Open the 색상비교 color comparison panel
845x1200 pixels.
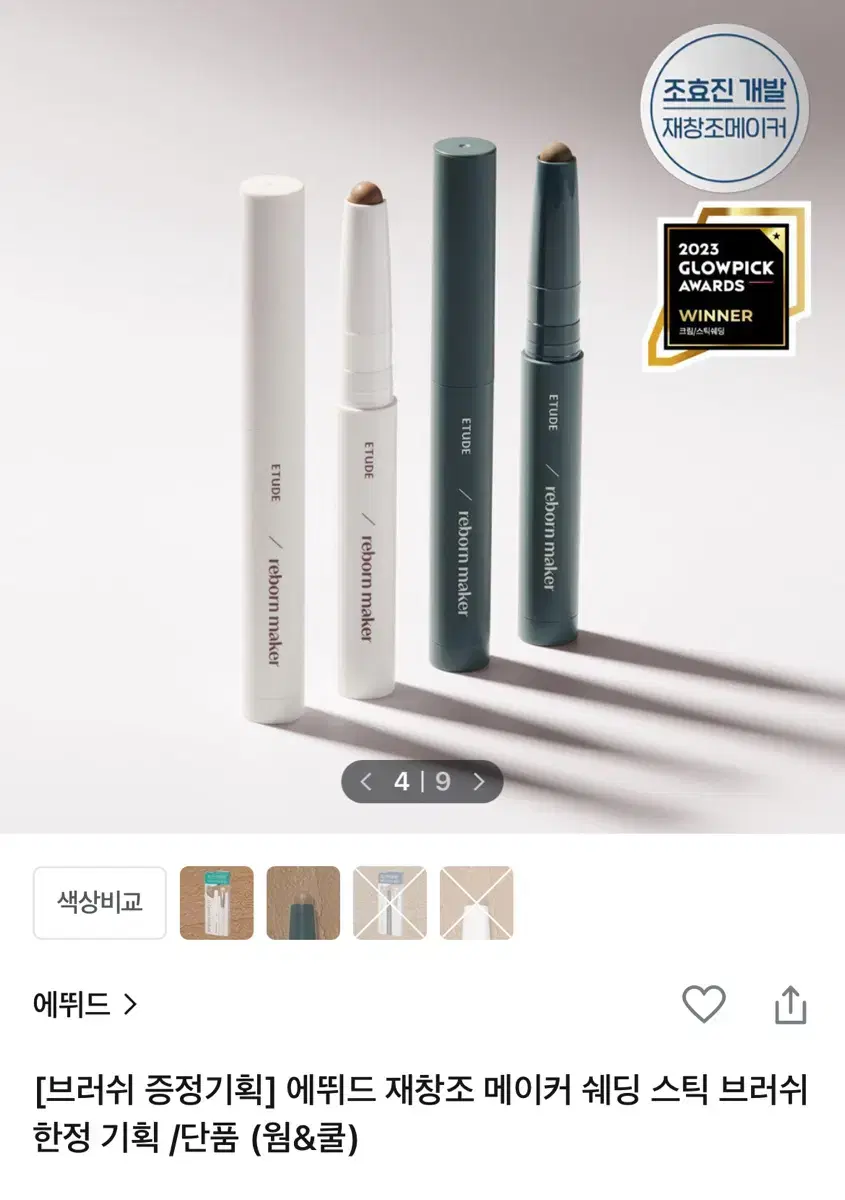coord(98,901)
